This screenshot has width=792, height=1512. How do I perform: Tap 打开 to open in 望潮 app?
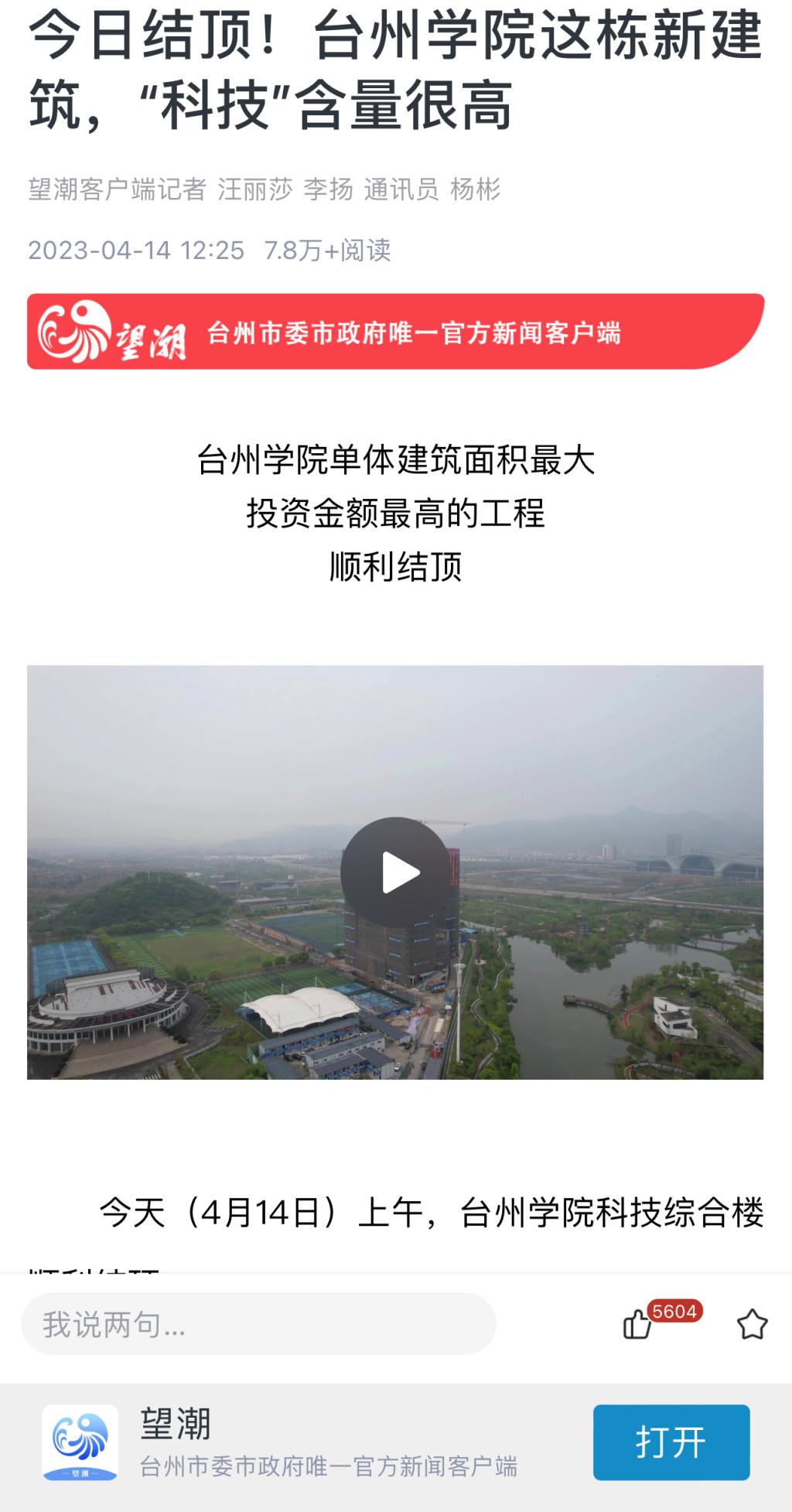(671, 1442)
